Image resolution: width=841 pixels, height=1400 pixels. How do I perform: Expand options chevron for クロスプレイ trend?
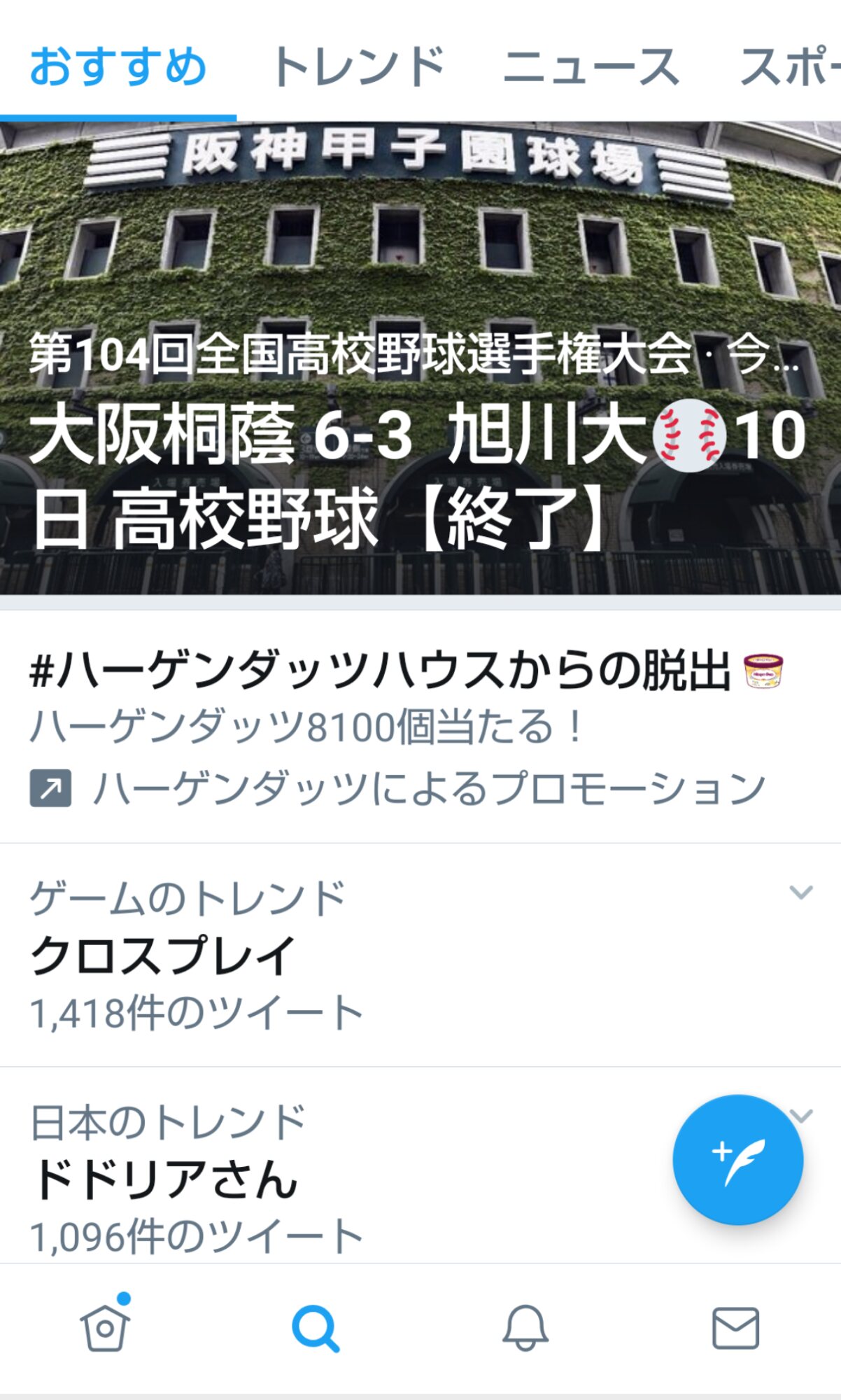click(x=800, y=892)
